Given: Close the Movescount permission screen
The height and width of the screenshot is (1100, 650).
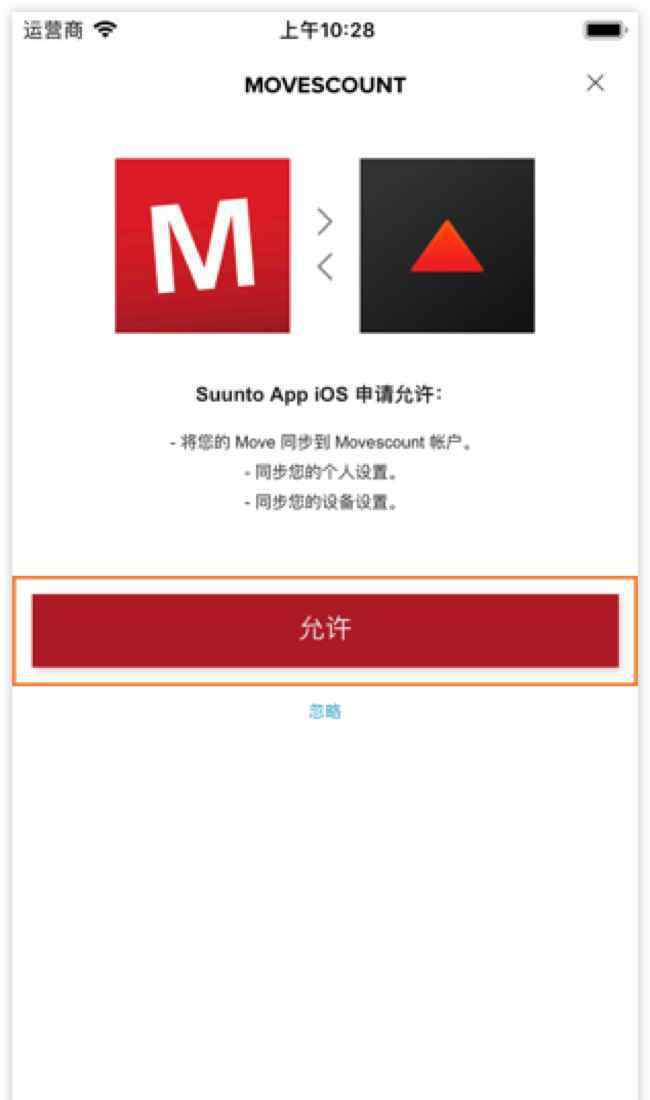Looking at the screenshot, I should pyautogui.click(x=595, y=83).
